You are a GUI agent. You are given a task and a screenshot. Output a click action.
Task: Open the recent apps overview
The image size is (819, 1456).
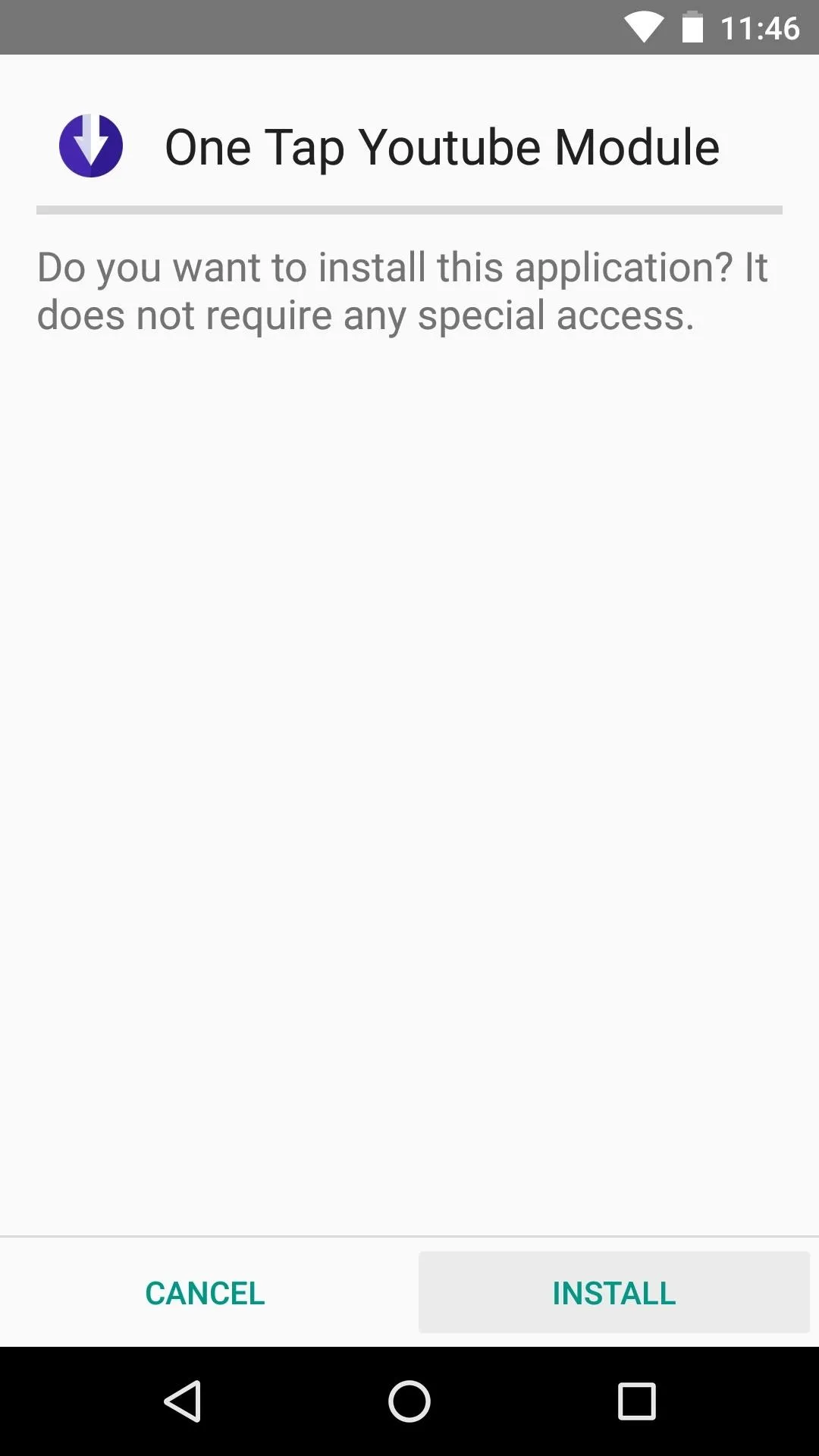(637, 1401)
